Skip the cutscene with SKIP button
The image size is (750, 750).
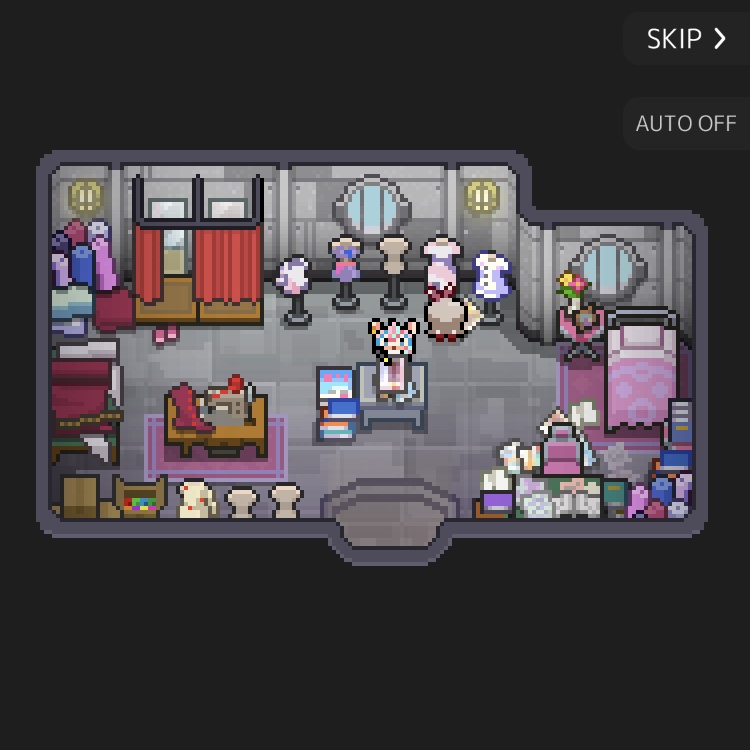point(687,39)
